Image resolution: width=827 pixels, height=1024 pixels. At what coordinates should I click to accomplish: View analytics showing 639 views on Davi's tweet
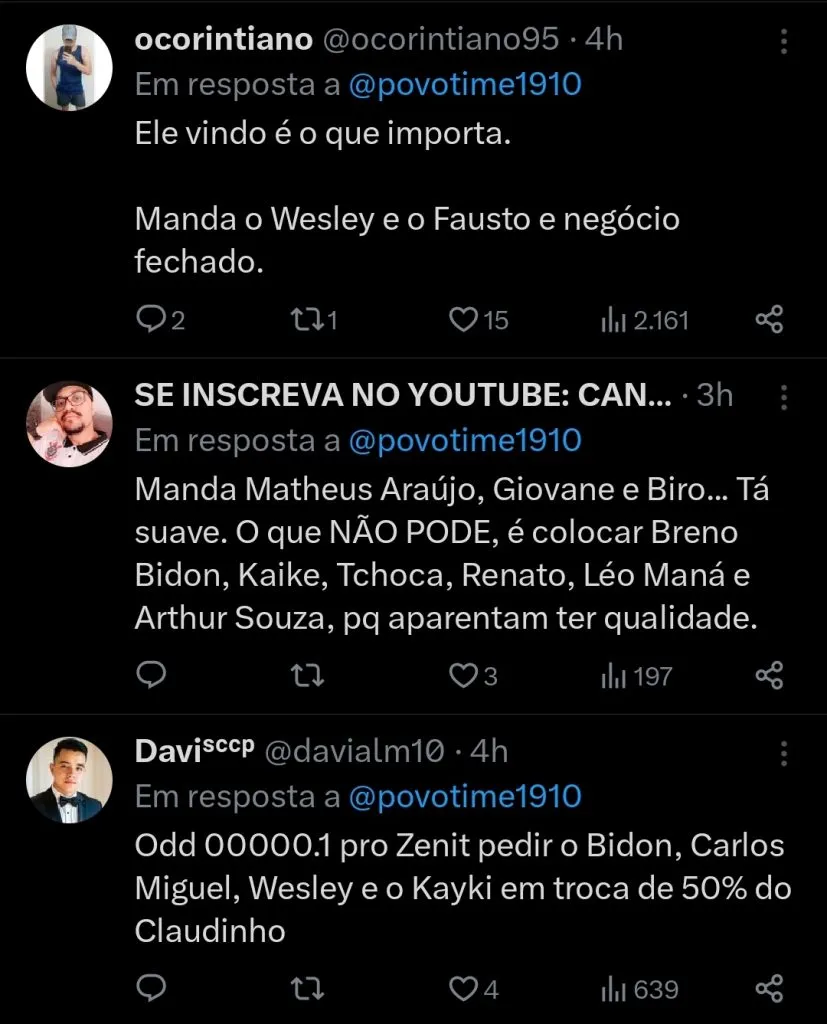coord(636,989)
